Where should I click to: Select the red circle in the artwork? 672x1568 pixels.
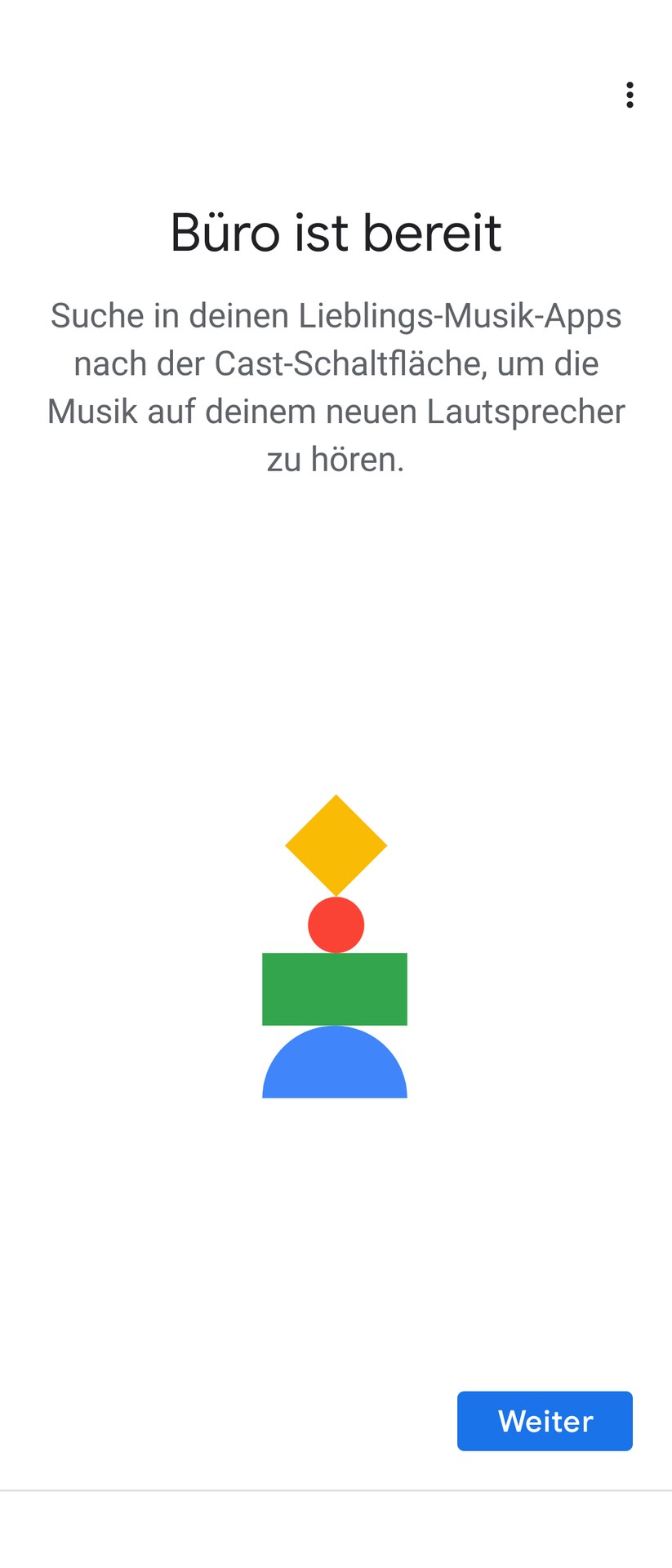335,923
